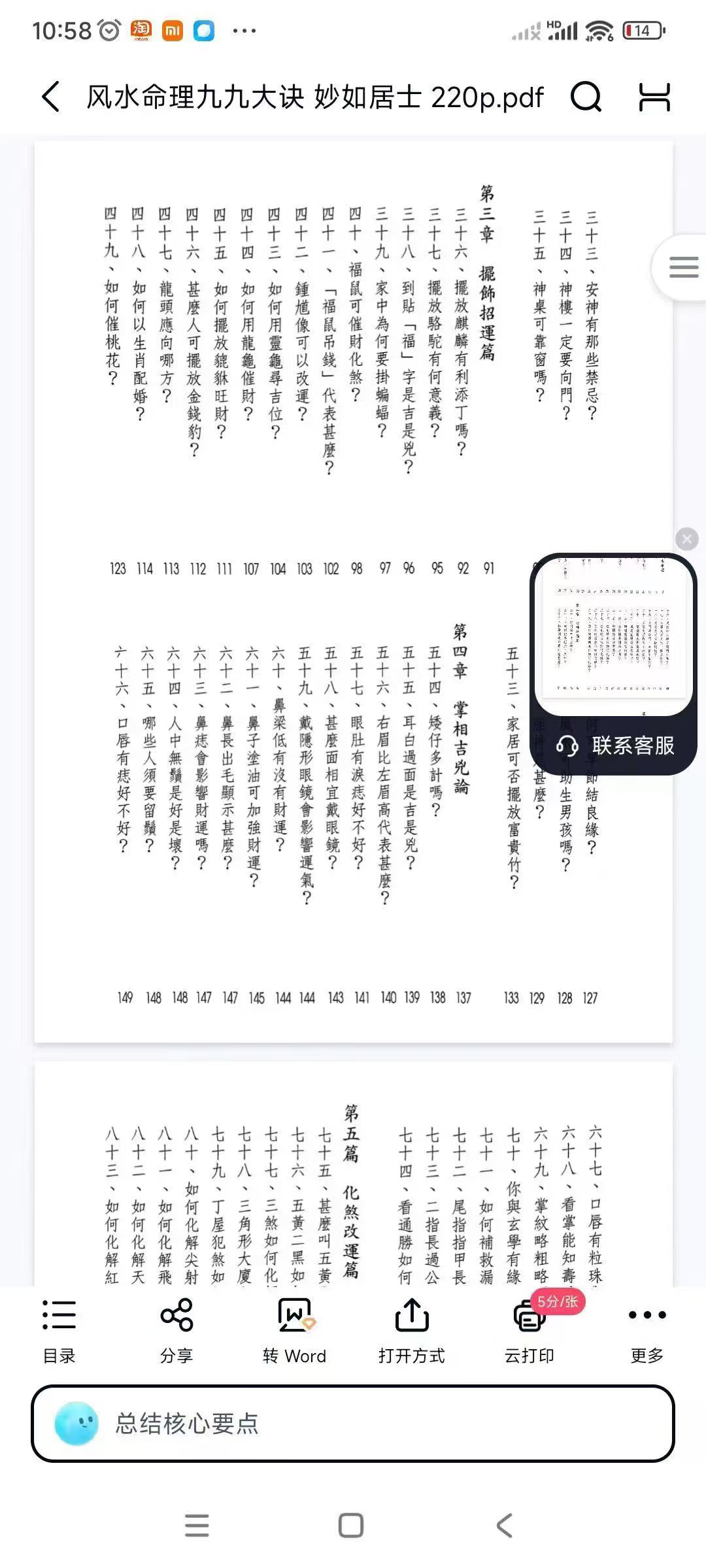Open the floating side menu handle

coord(681,267)
